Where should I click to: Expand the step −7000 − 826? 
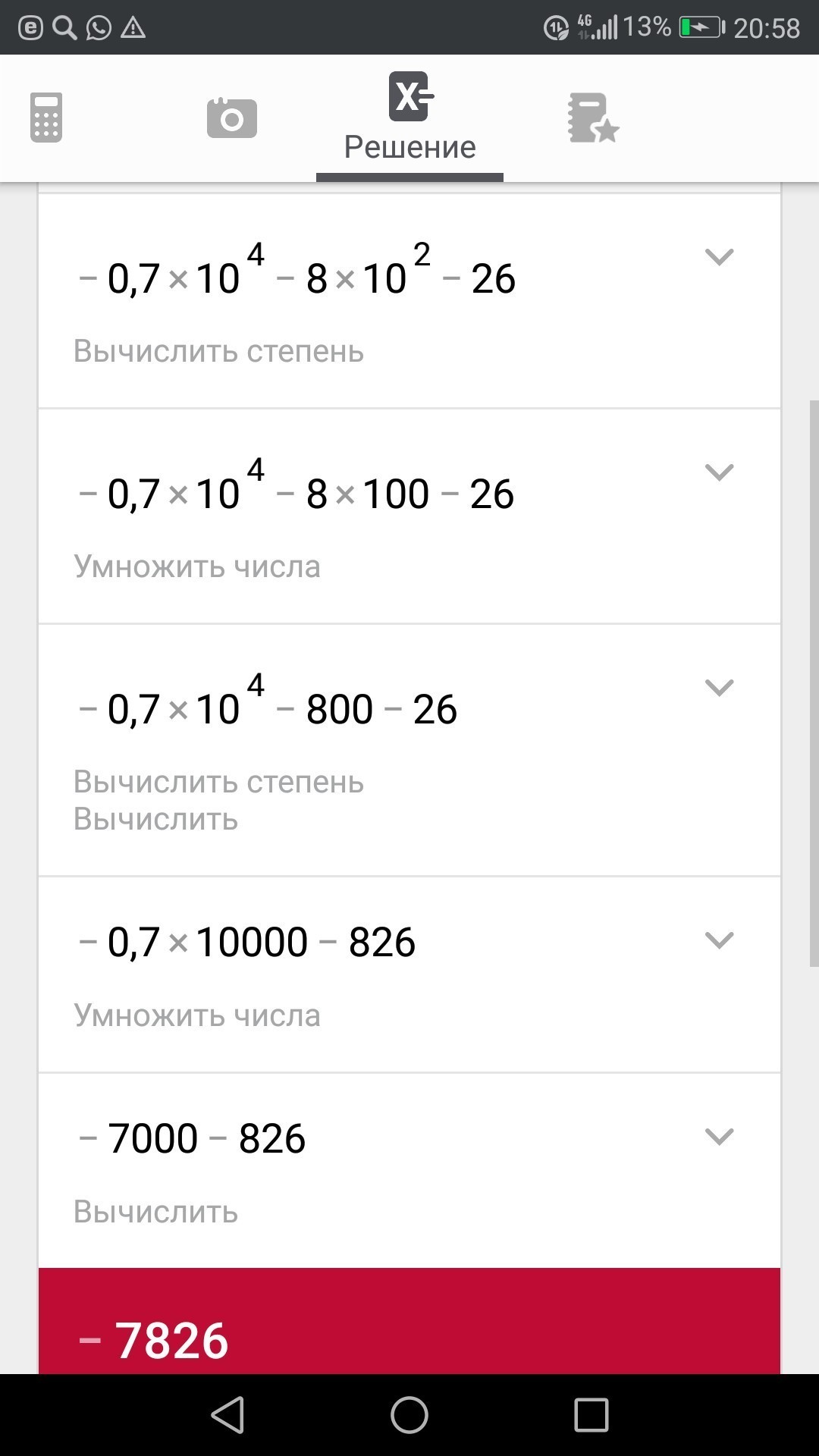click(719, 1137)
